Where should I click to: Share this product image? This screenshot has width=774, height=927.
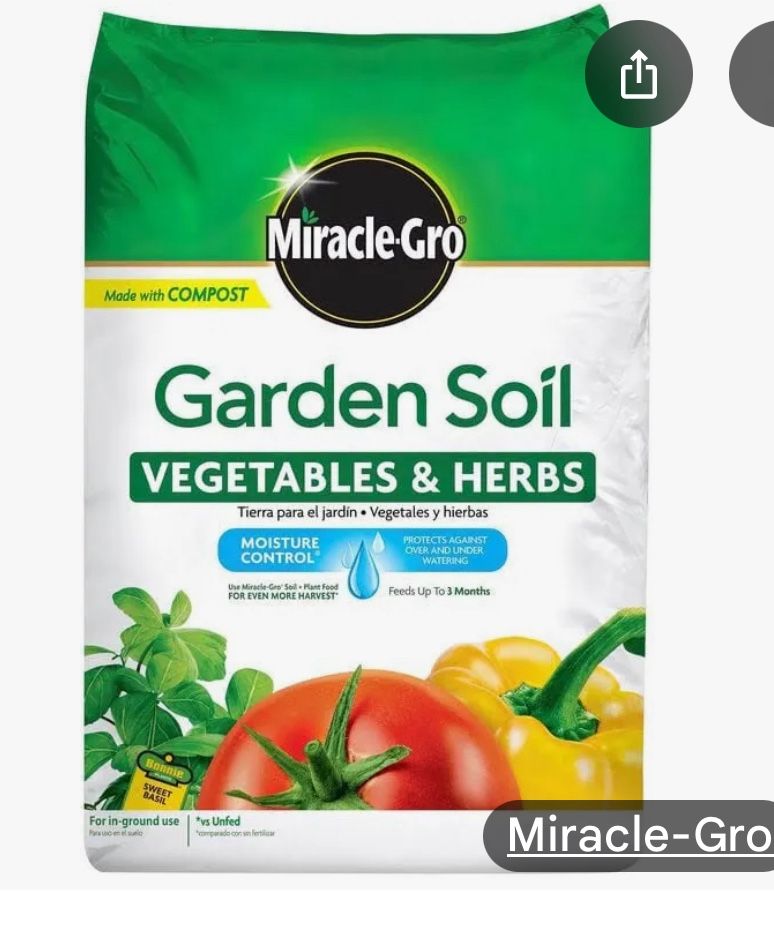coord(639,74)
